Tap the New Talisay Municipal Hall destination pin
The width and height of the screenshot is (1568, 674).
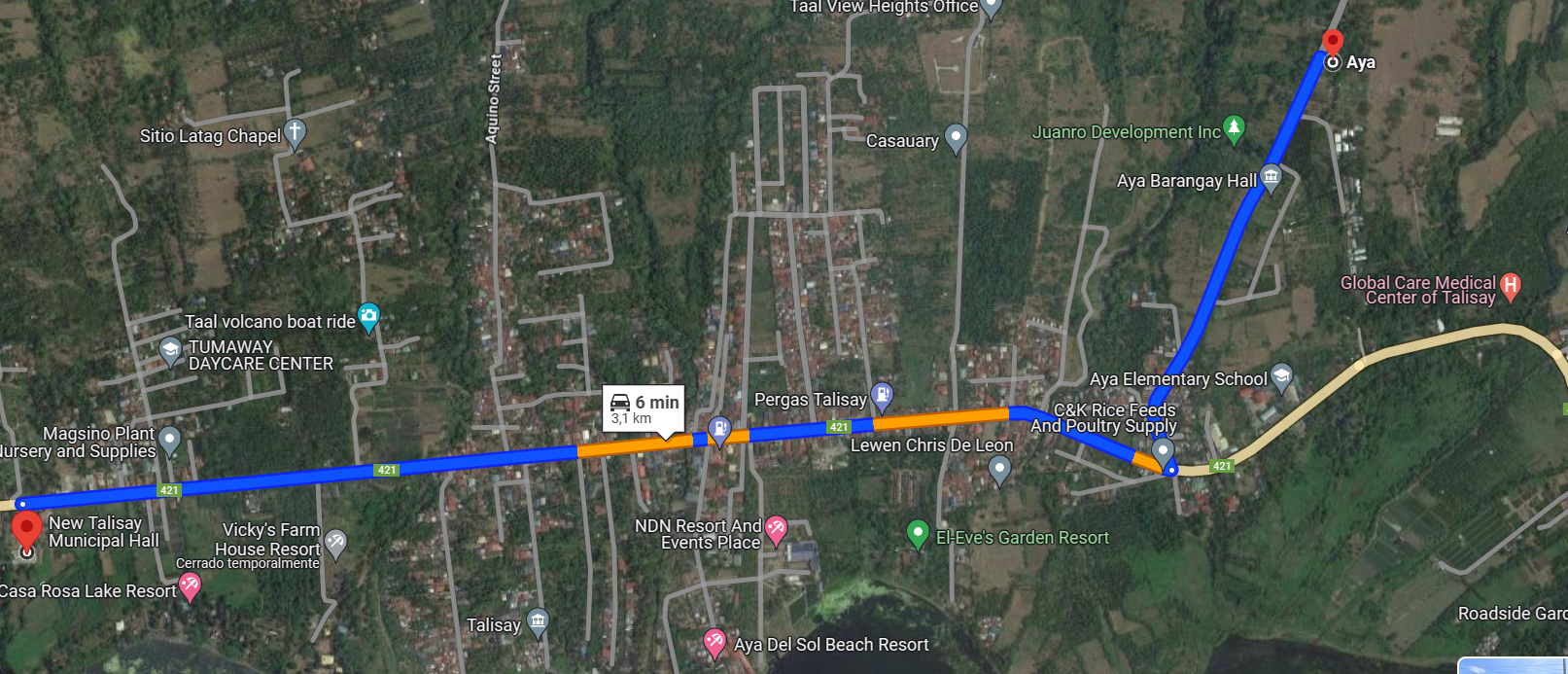click(26, 530)
